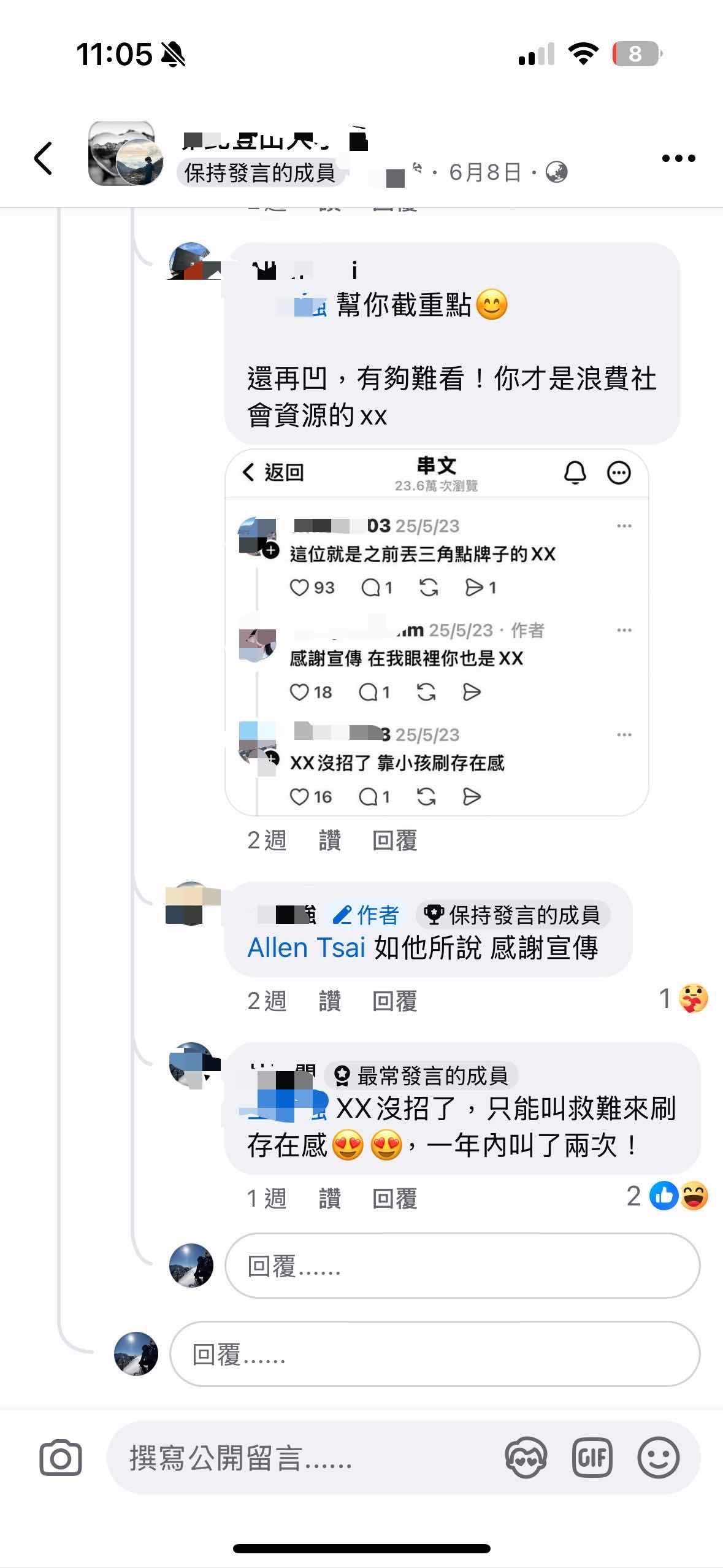Reply to the author's comment 感謝宣傳
This screenshot has height=1568, width=723.
tap(394, 1001)
